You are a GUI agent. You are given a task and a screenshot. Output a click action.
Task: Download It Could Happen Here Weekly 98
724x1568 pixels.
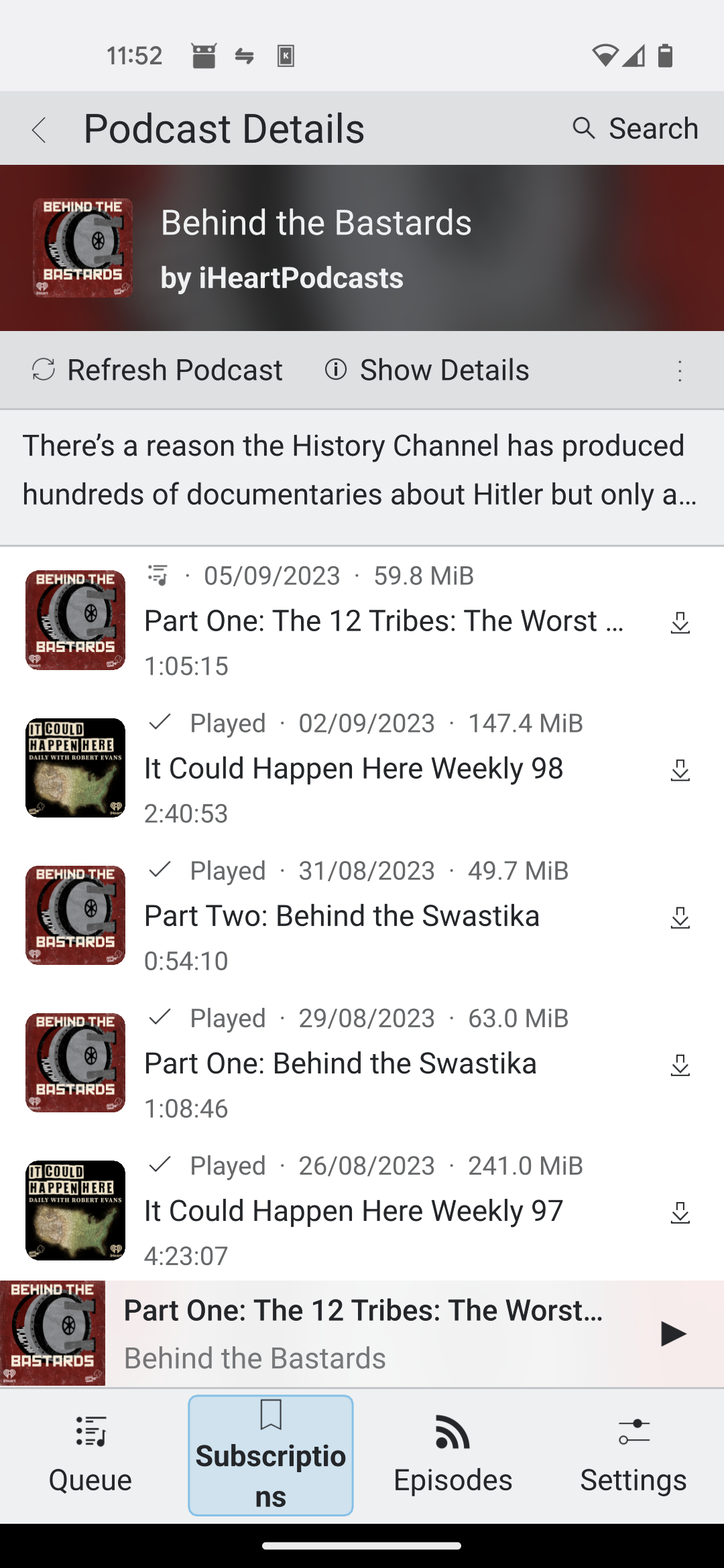click(680, 770)
